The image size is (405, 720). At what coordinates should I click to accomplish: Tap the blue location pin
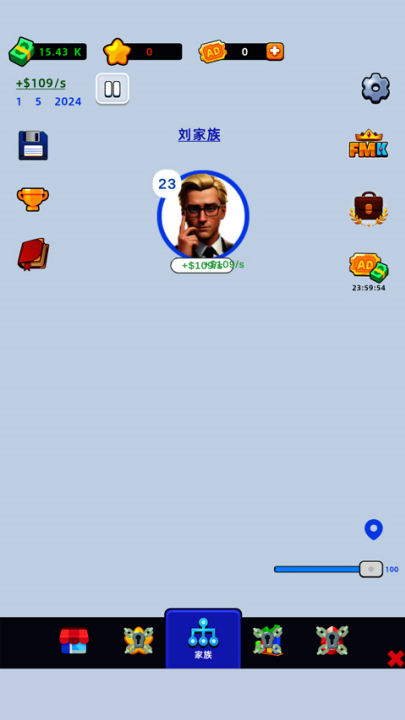(374, 529)
